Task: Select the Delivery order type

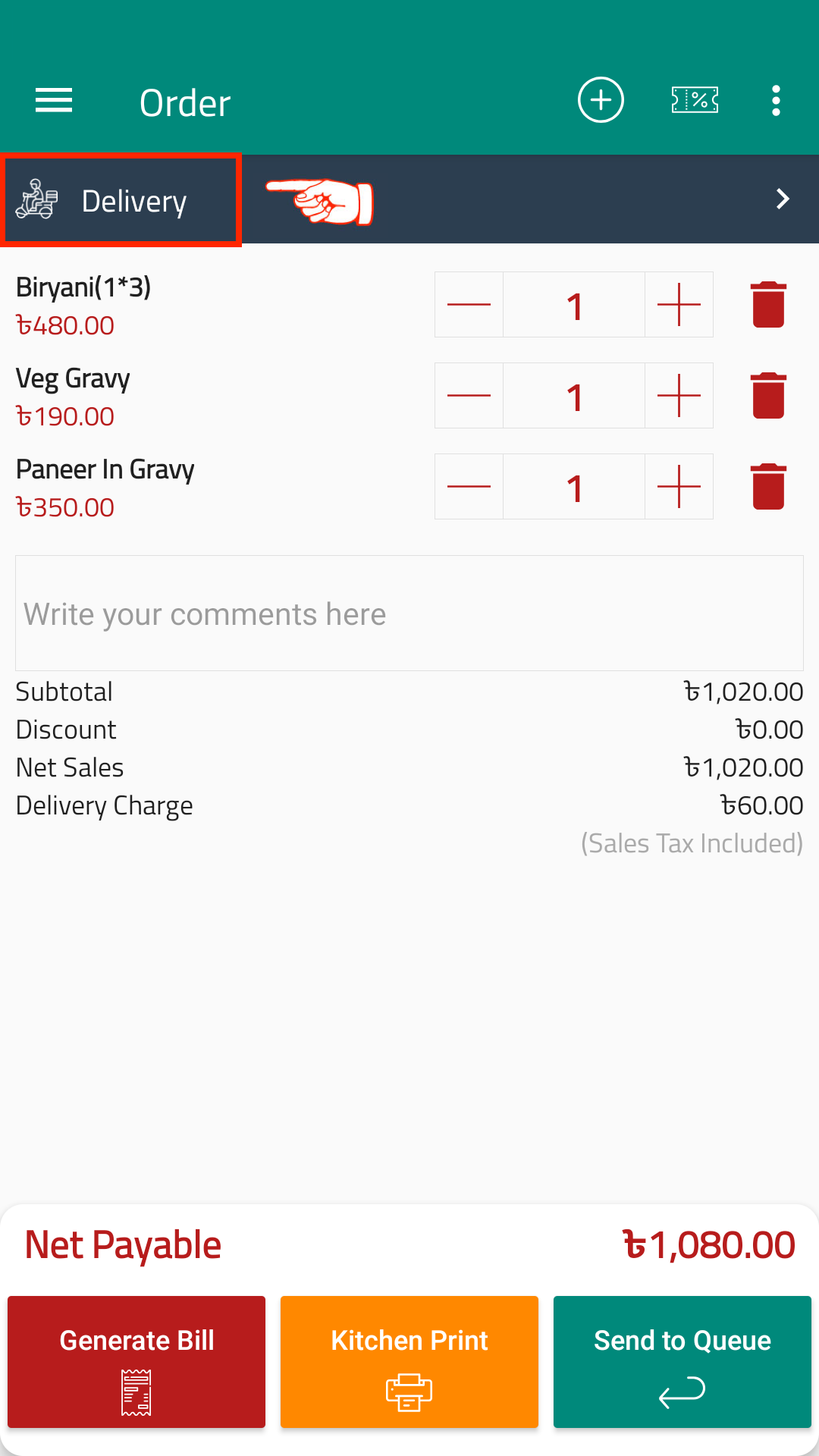Action: click(x=121, y=200)
